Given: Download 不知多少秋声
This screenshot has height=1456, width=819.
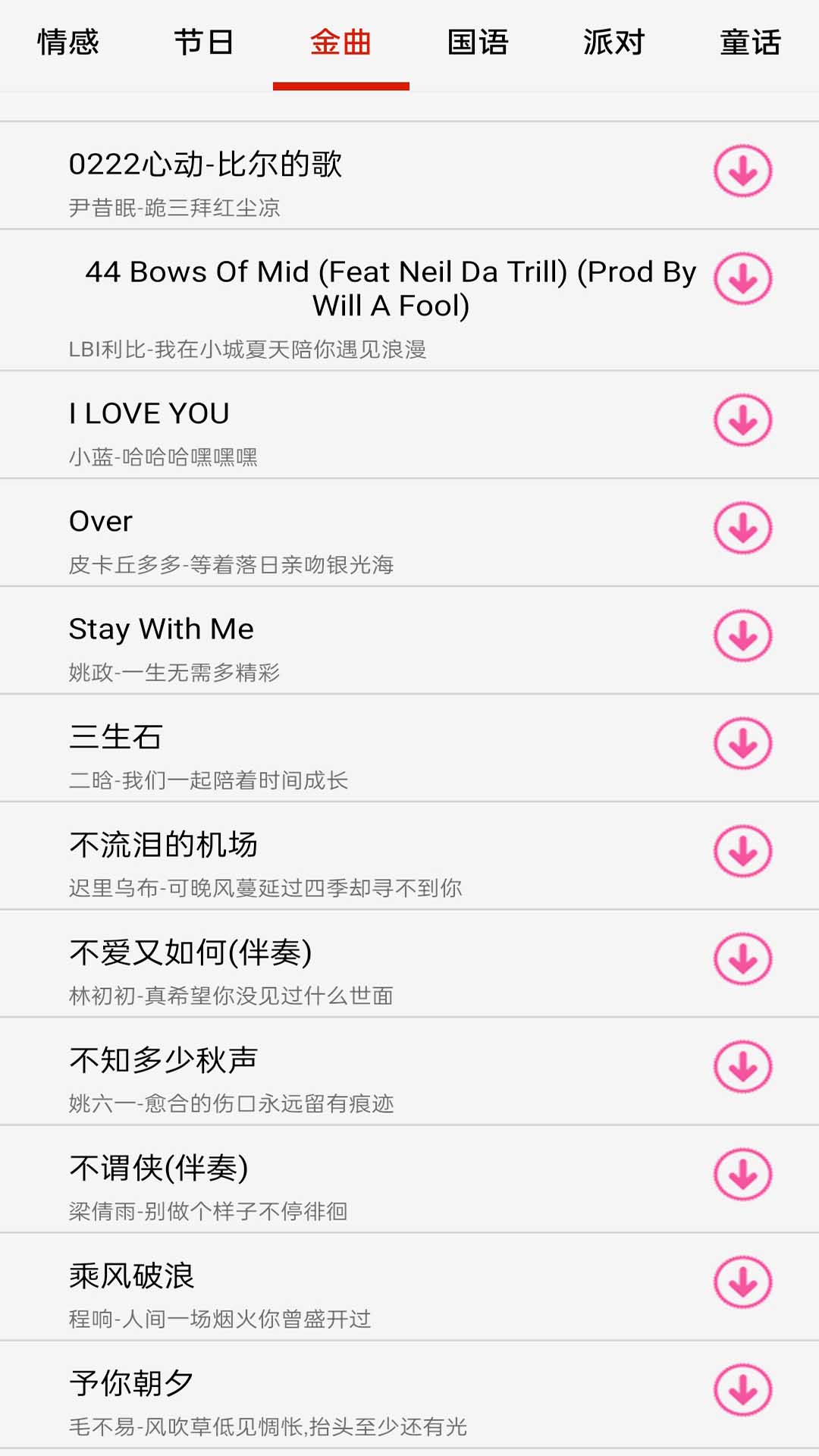Looking at the screenshot, I should tap(743, 1066).
